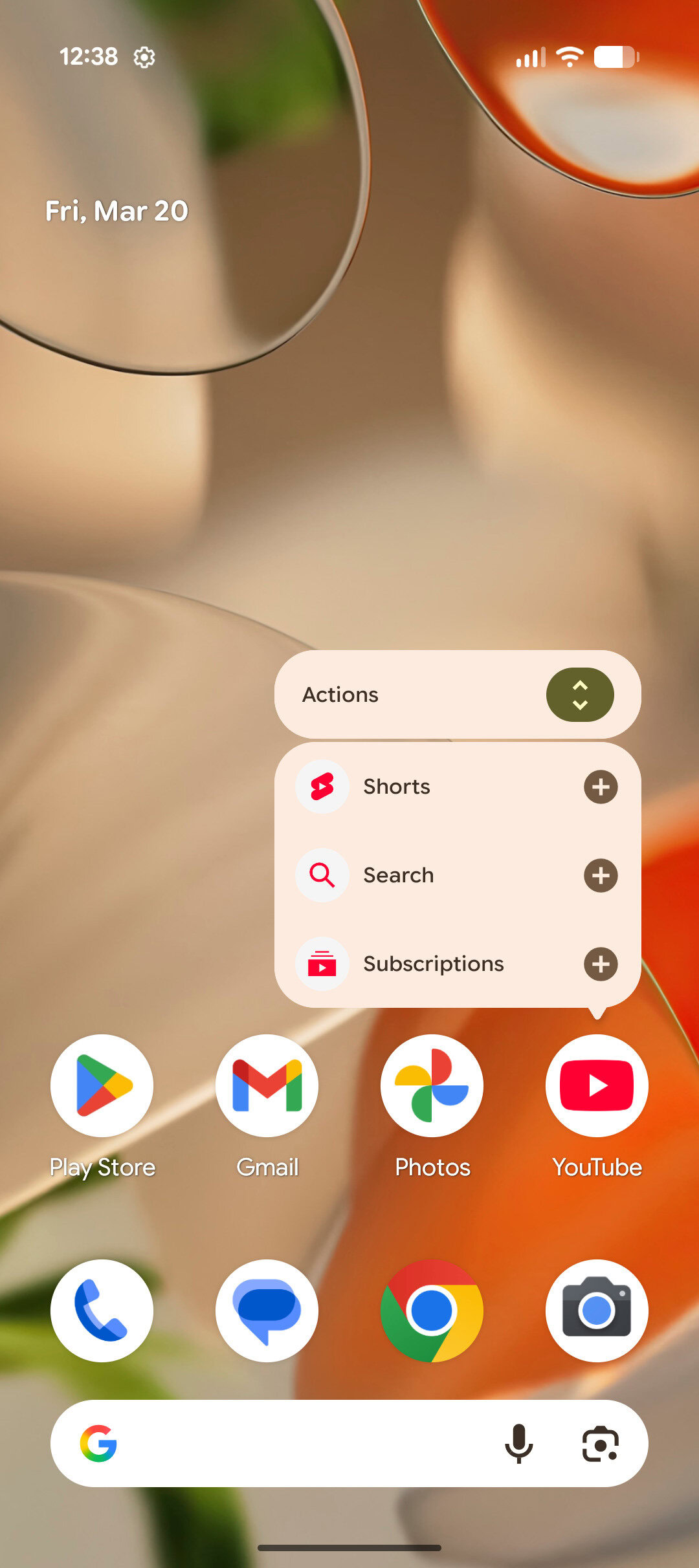
Task: Open the Phone dialer app
Action: tap(102, 1311)
